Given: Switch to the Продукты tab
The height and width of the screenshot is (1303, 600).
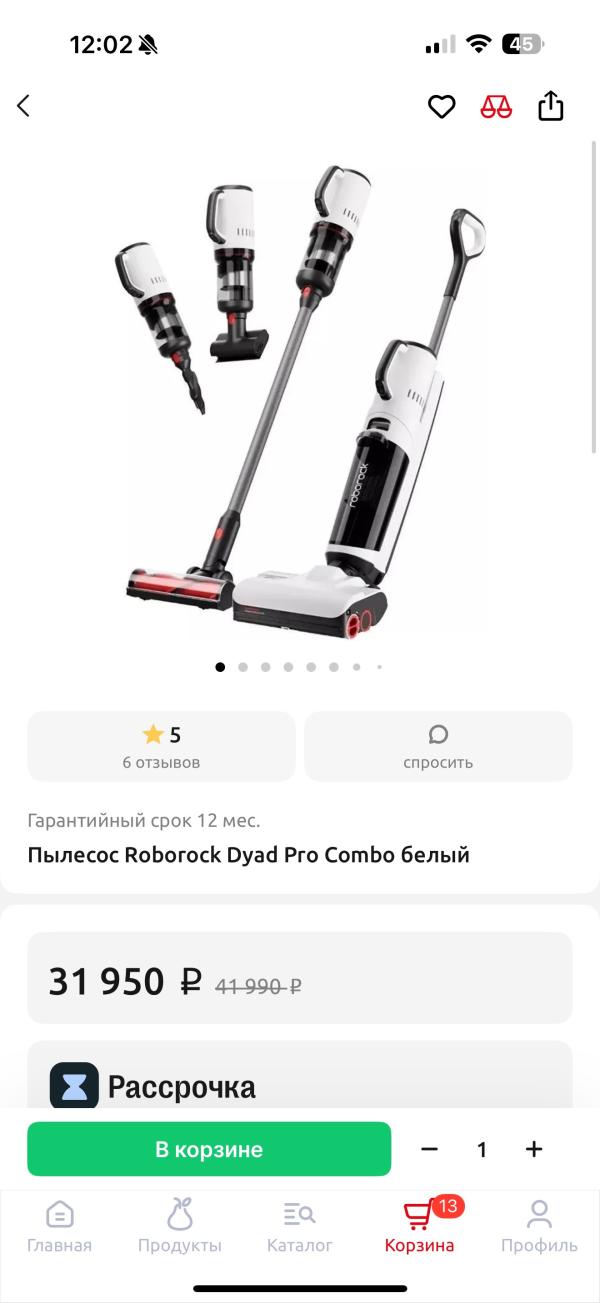Looking at the screenshot, I should click(x=180, y=1227).
